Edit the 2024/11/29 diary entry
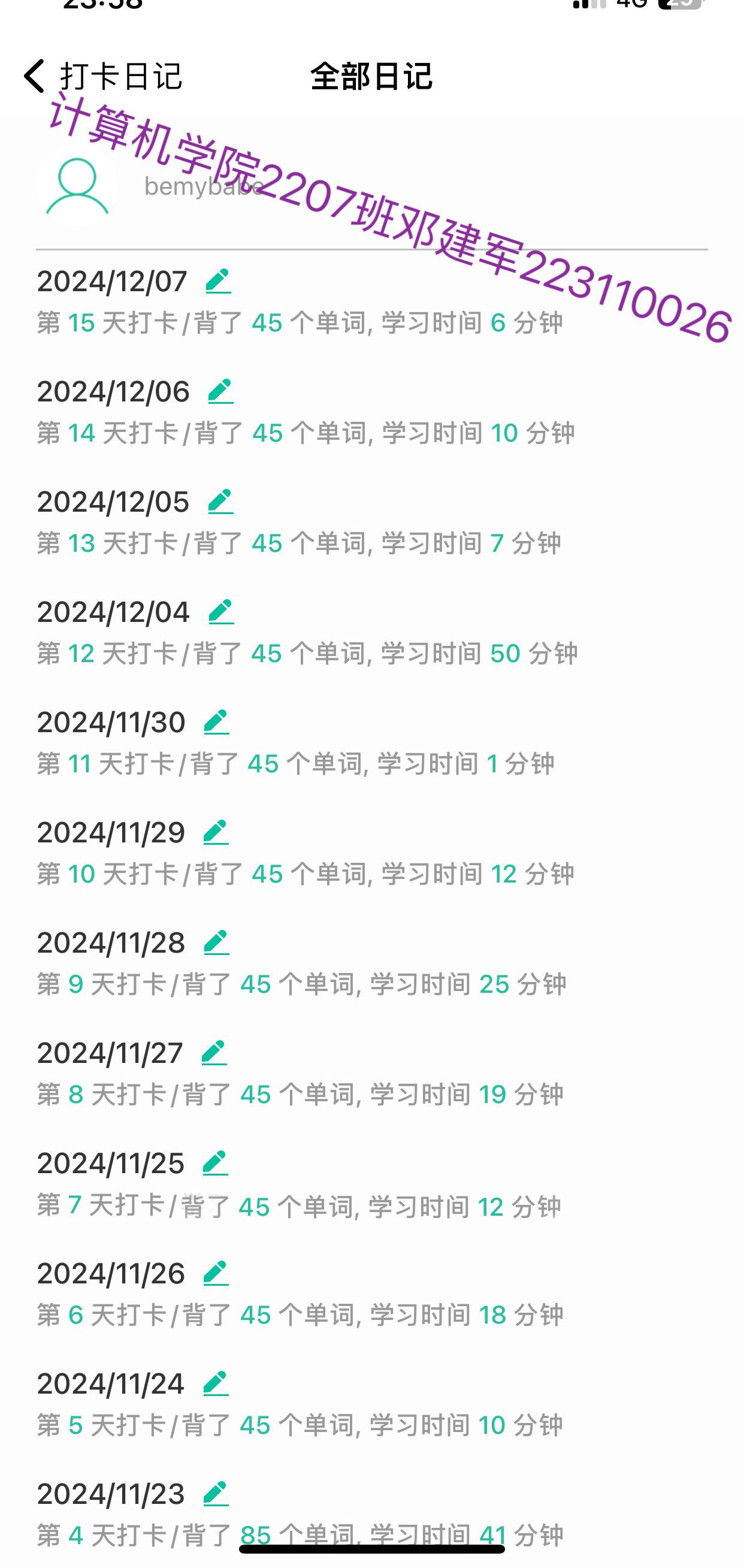Image resolution: width=744 pixels, height=1568 pixels. (x=215, y=832)
